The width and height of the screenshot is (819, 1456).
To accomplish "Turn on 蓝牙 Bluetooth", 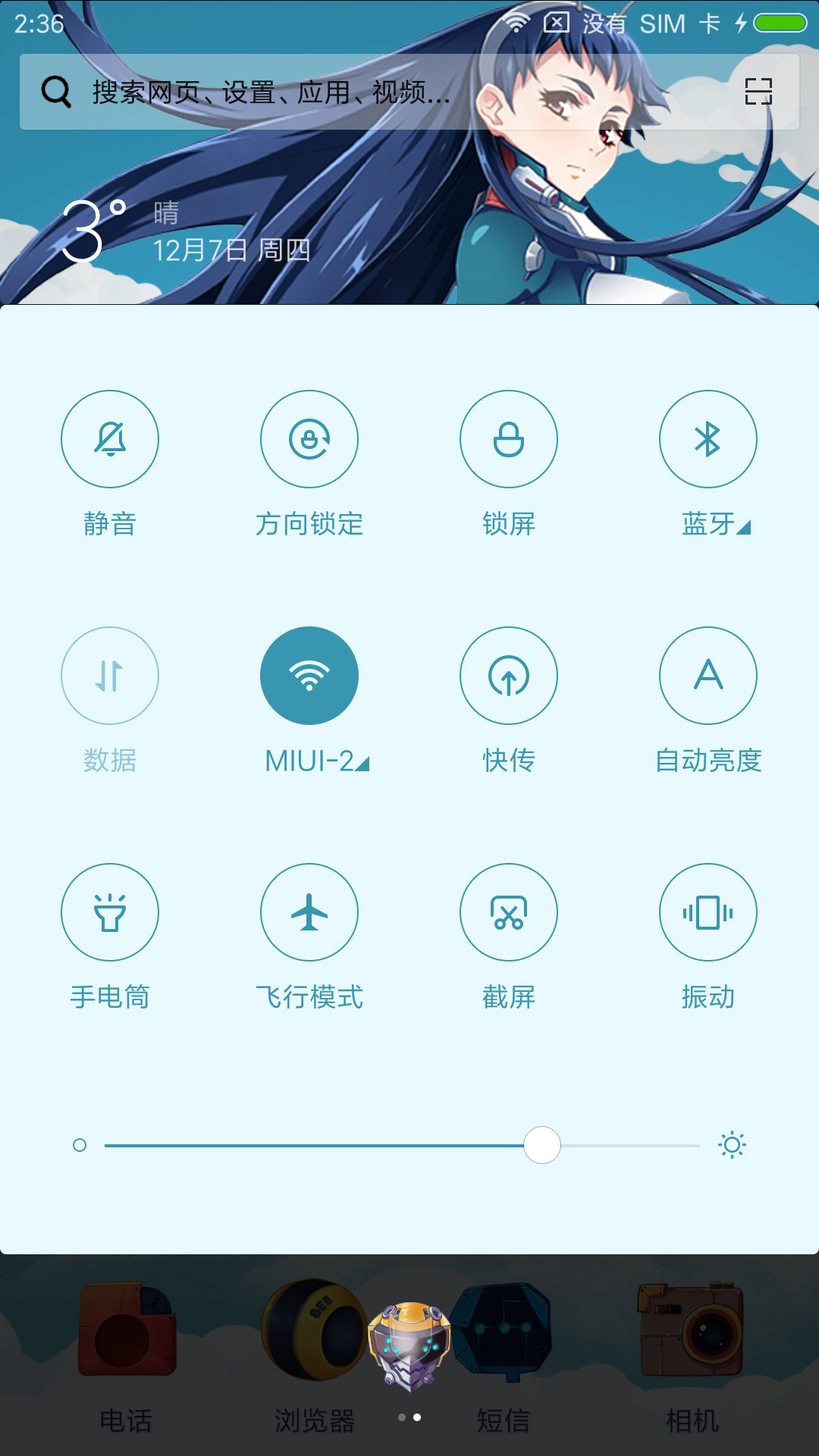I will tap(708, 439).
